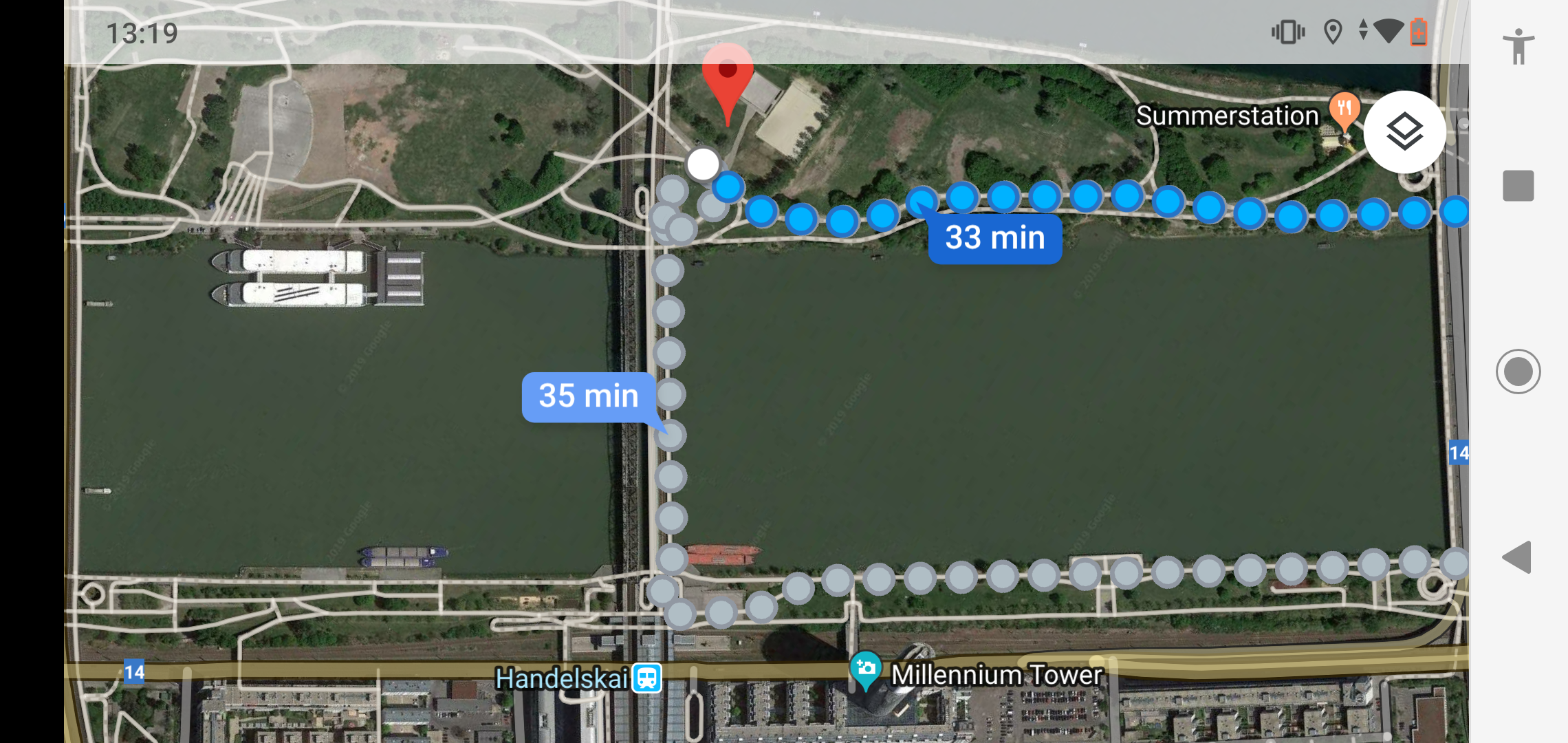The height and width of the screenshot is (743, 1568).
Task: Open recent apps overview
Action: point(1518,186)
